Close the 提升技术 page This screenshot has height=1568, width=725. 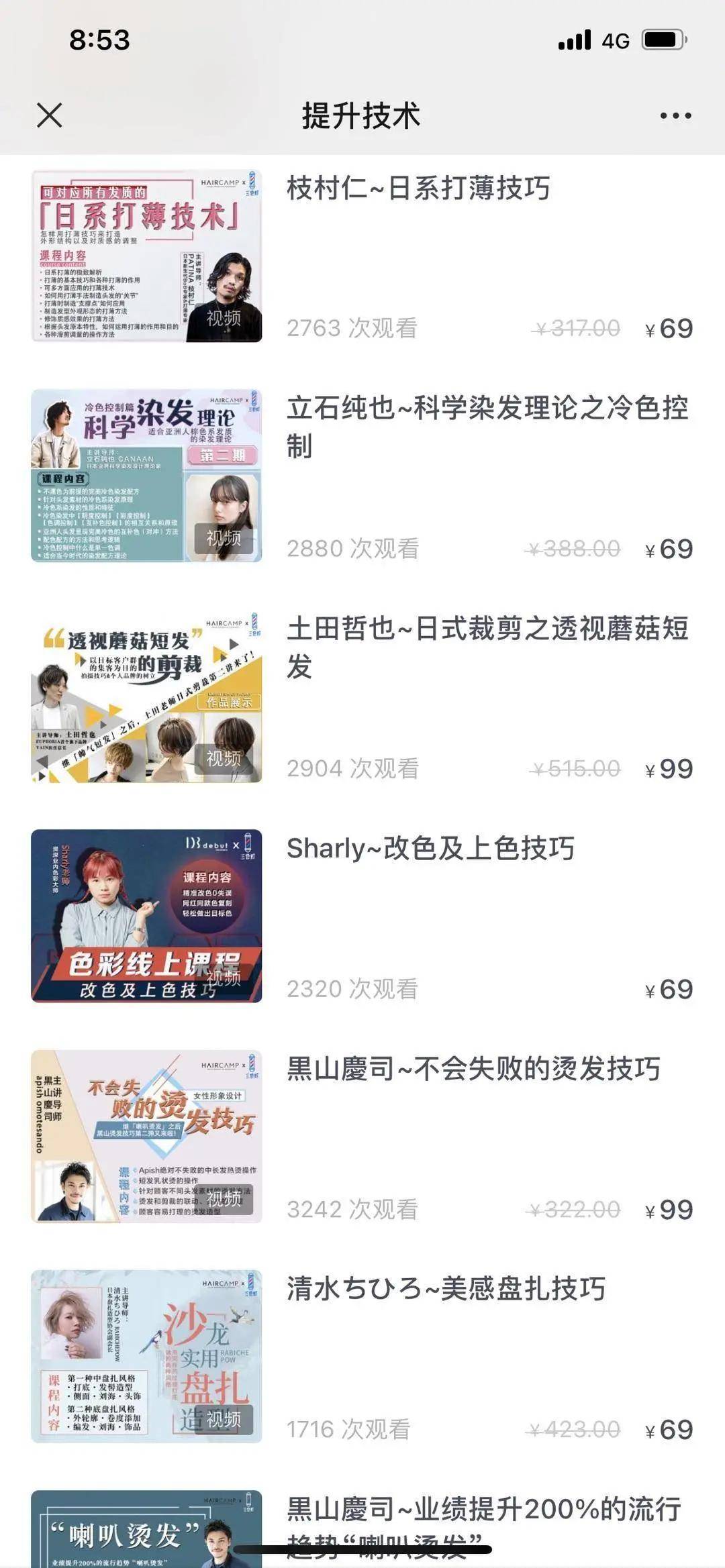tap(50, 115)
